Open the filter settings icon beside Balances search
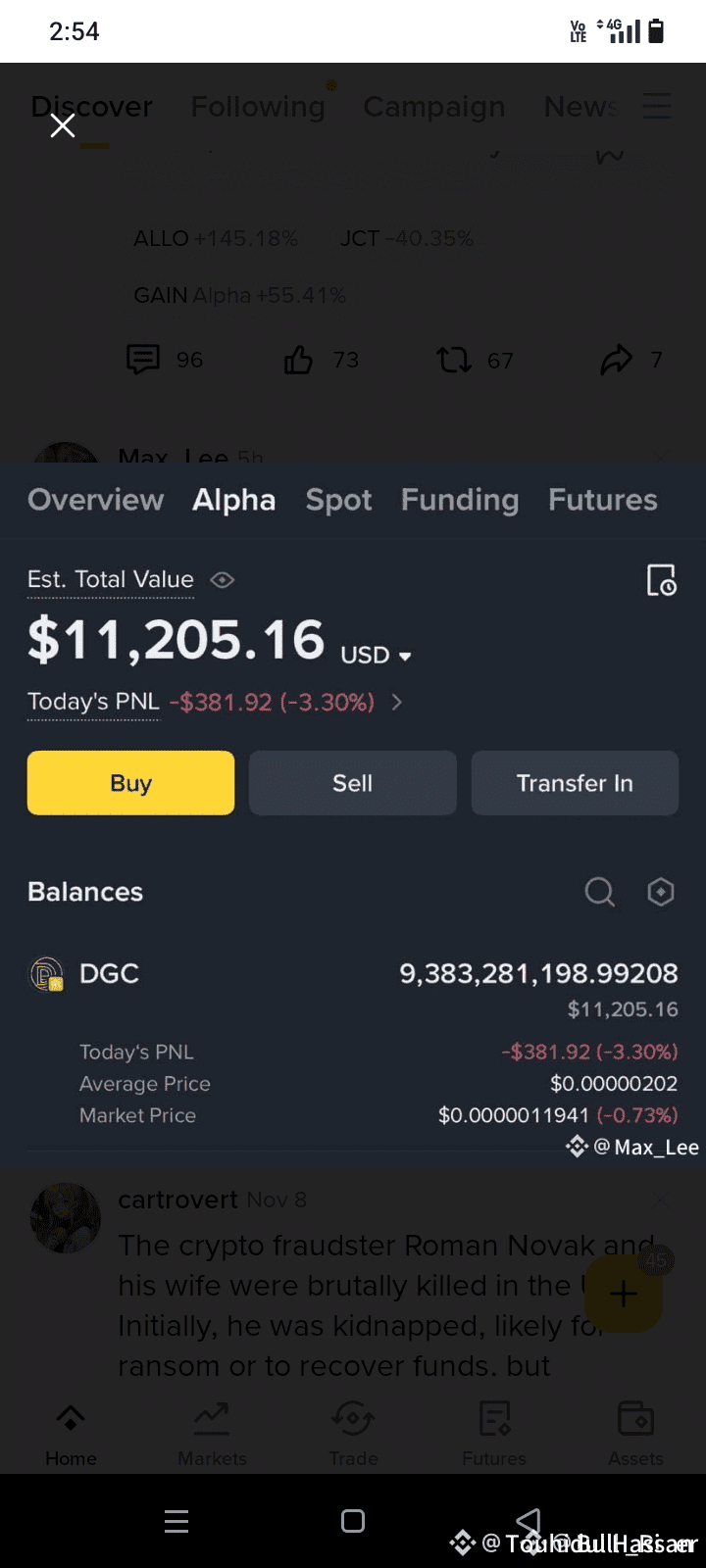The image size is (706, 1568). tap(660, 892)
